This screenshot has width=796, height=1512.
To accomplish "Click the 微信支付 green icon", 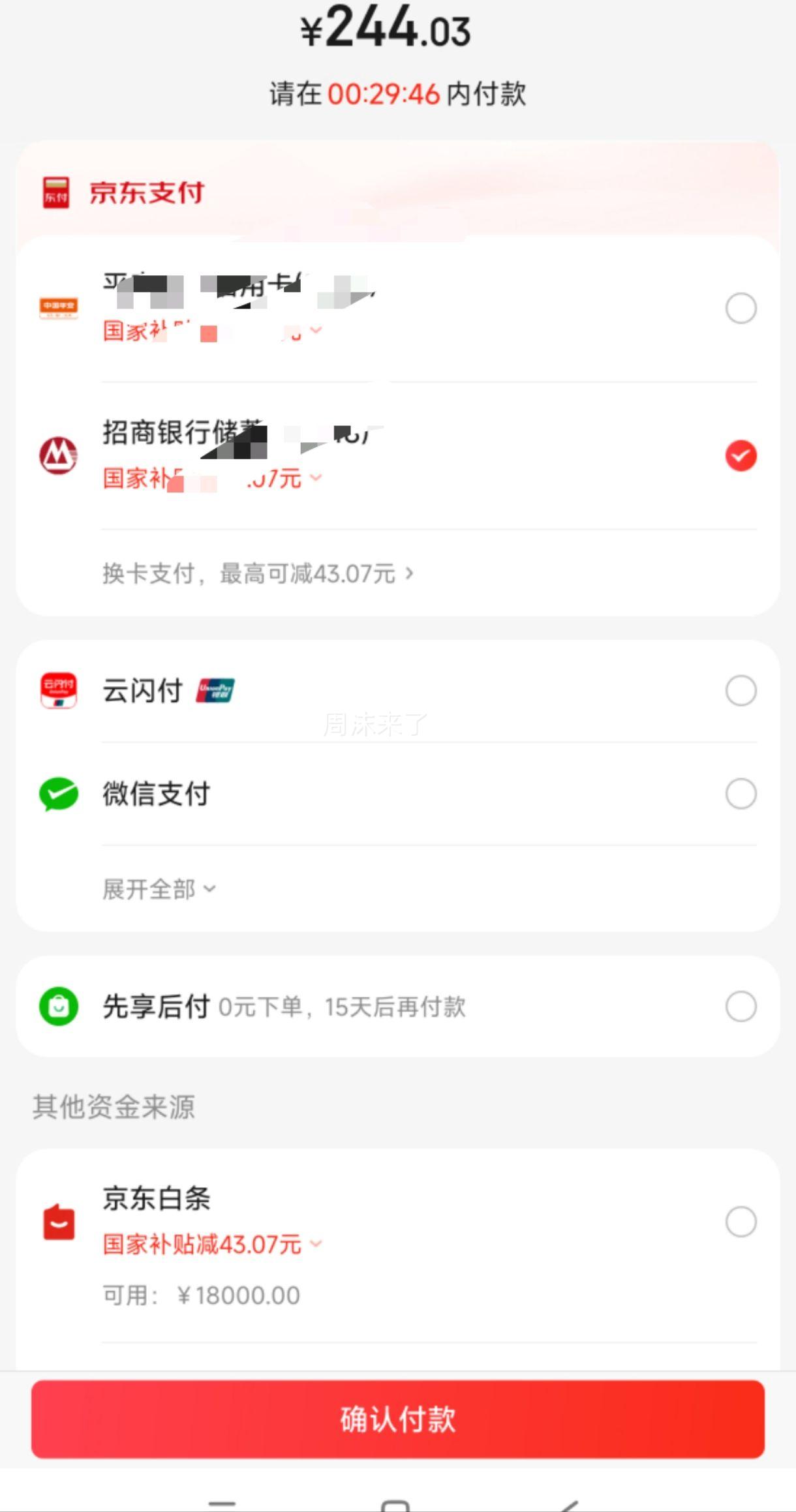I will pyautogui.click(x=60, y=793).
